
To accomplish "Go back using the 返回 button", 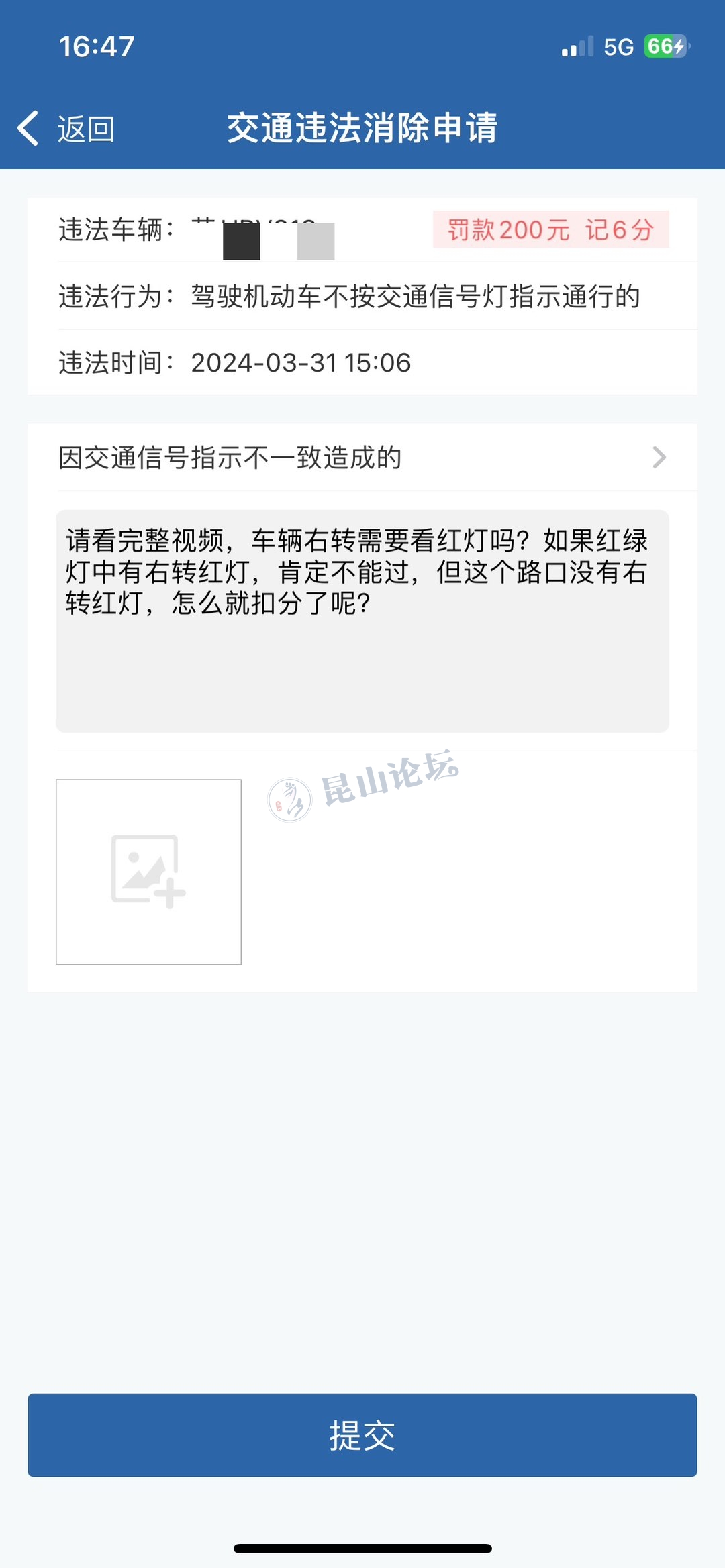I will 67,129.
